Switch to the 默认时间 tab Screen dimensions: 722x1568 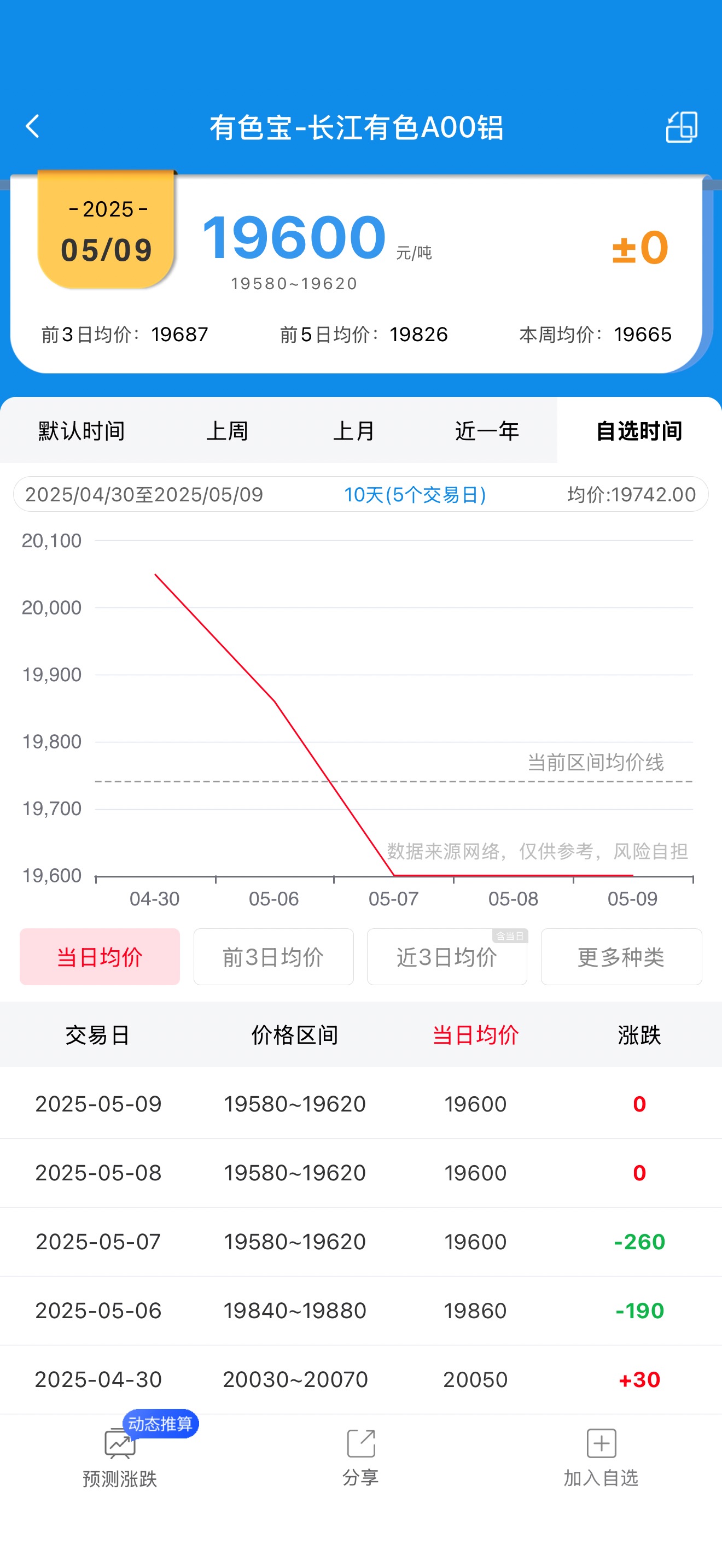pyautogui.click(x=81, y=431)
